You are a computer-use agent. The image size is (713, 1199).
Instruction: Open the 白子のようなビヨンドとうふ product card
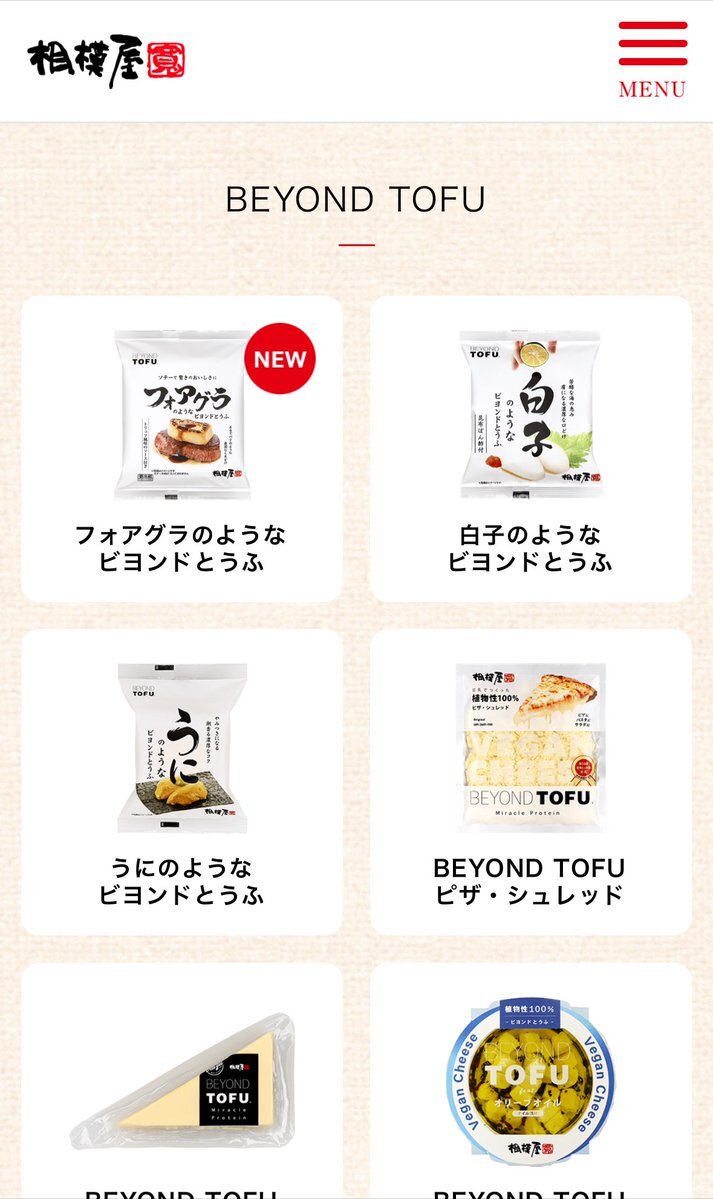point(531,449)
